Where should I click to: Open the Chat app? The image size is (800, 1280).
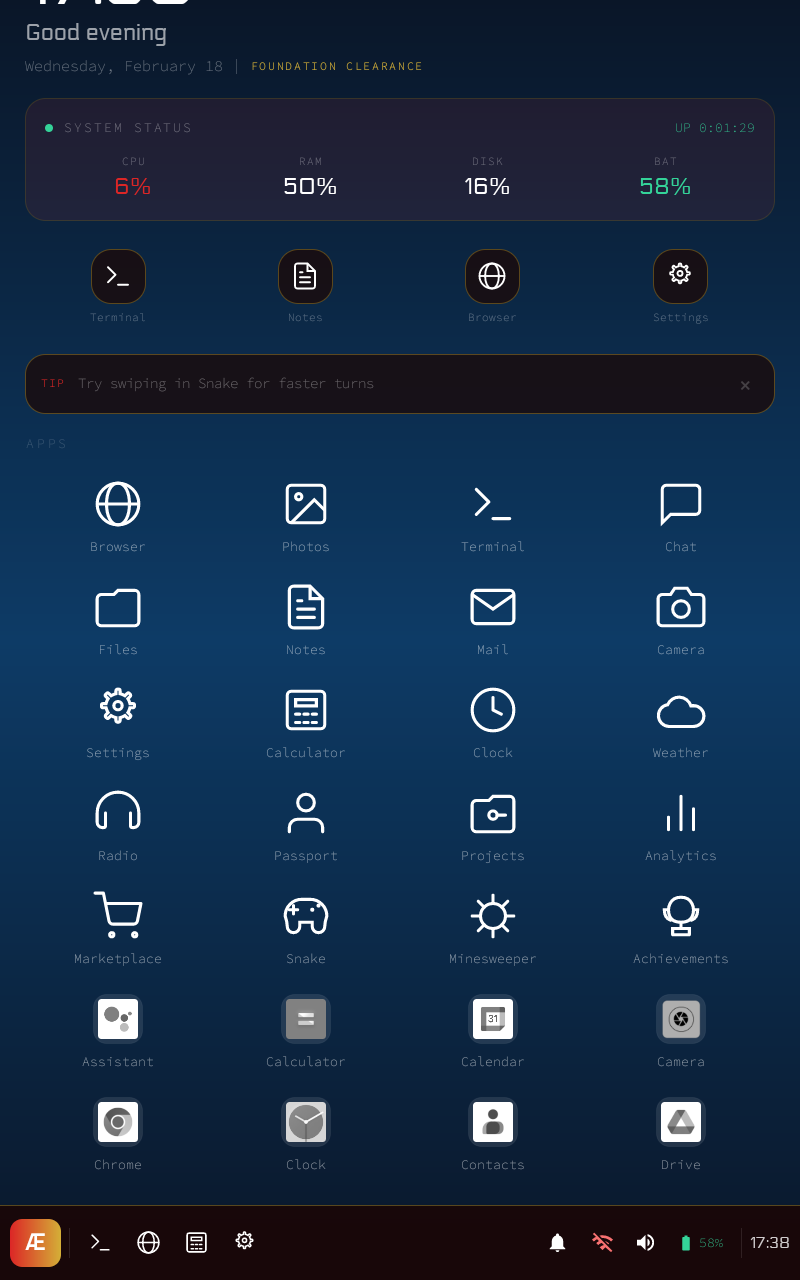click(681, 504)
